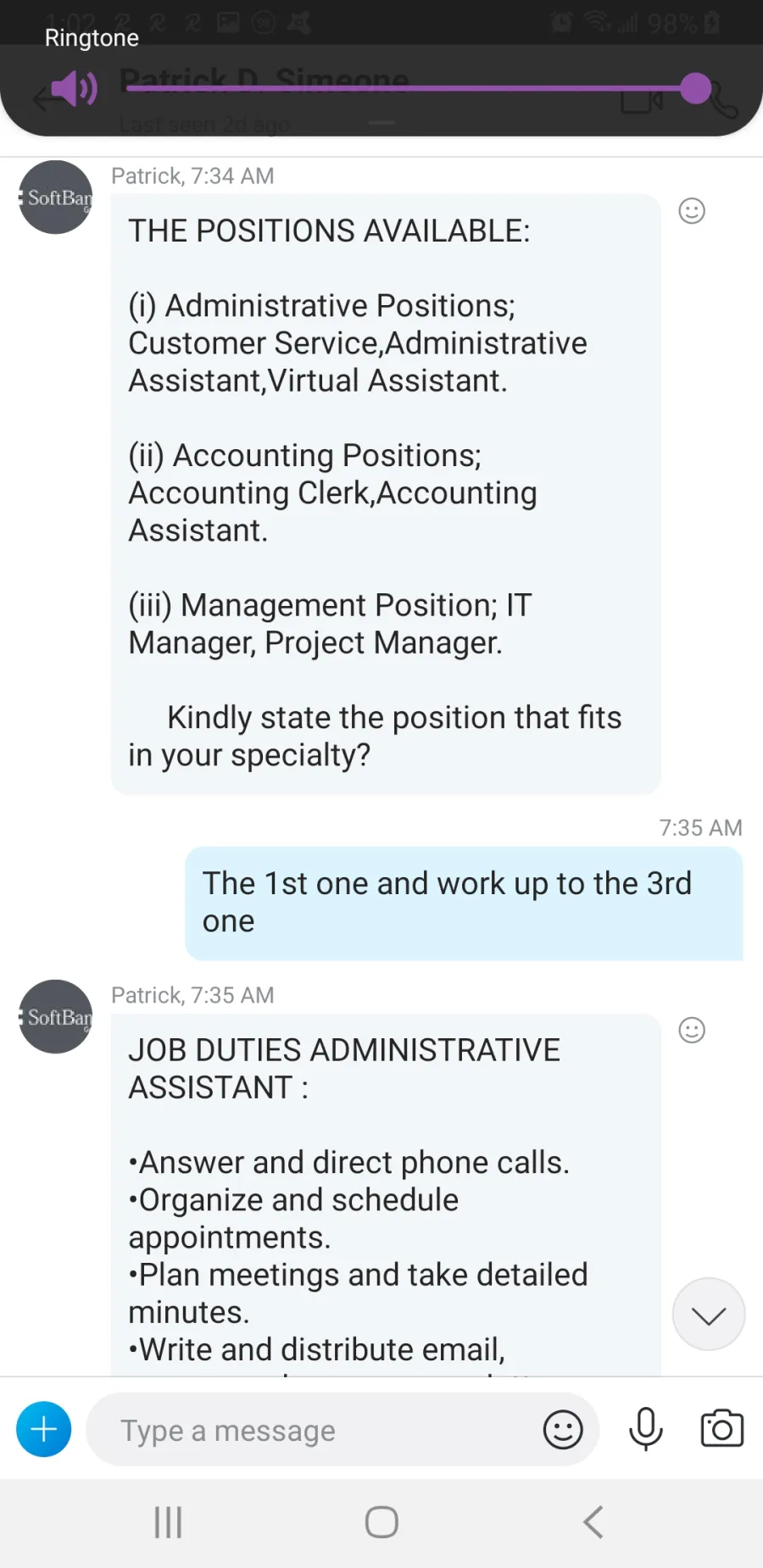Record a voice message with microphone
This screenshot has height=1568, width=763.
click(x=646, y=1430)
